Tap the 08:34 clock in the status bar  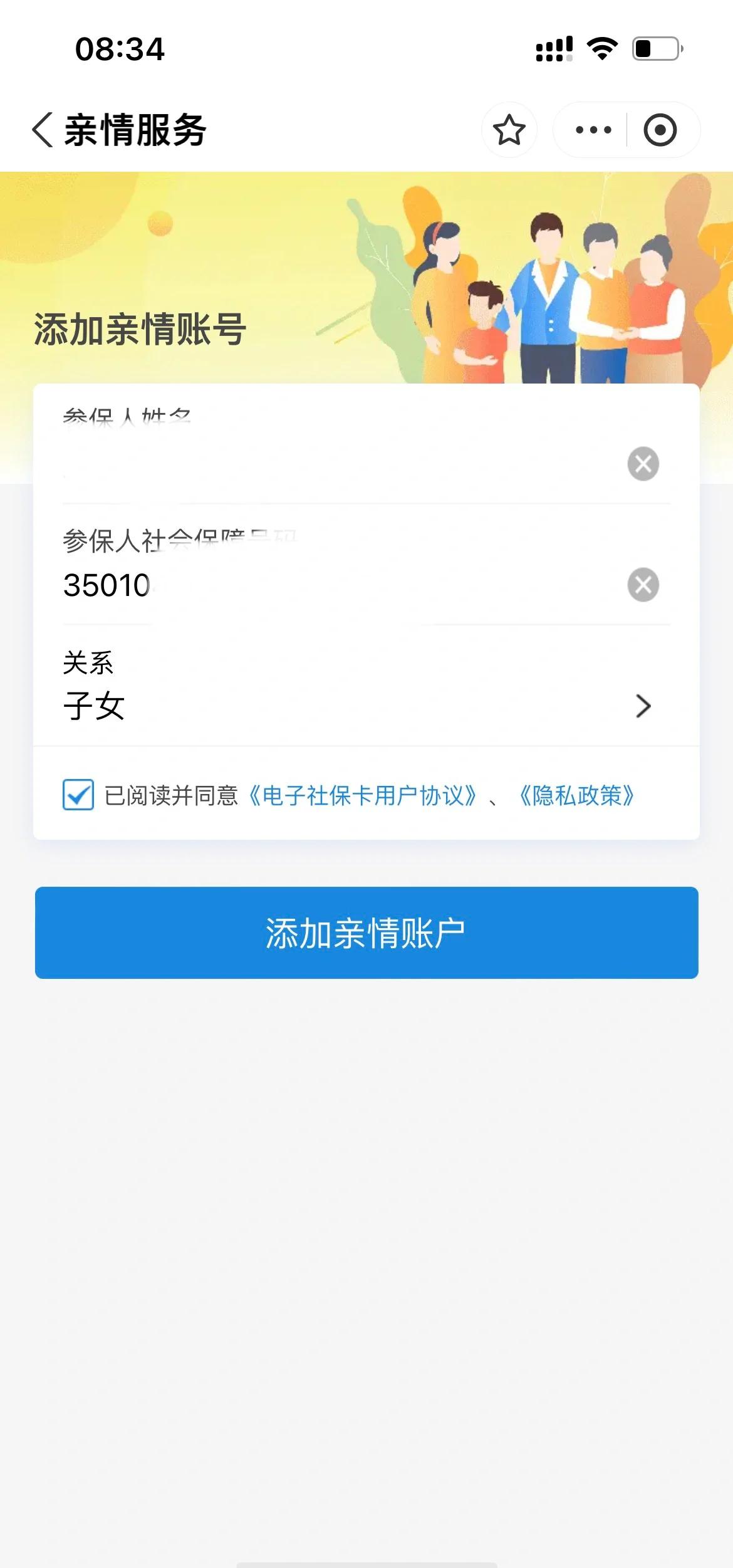121,48
